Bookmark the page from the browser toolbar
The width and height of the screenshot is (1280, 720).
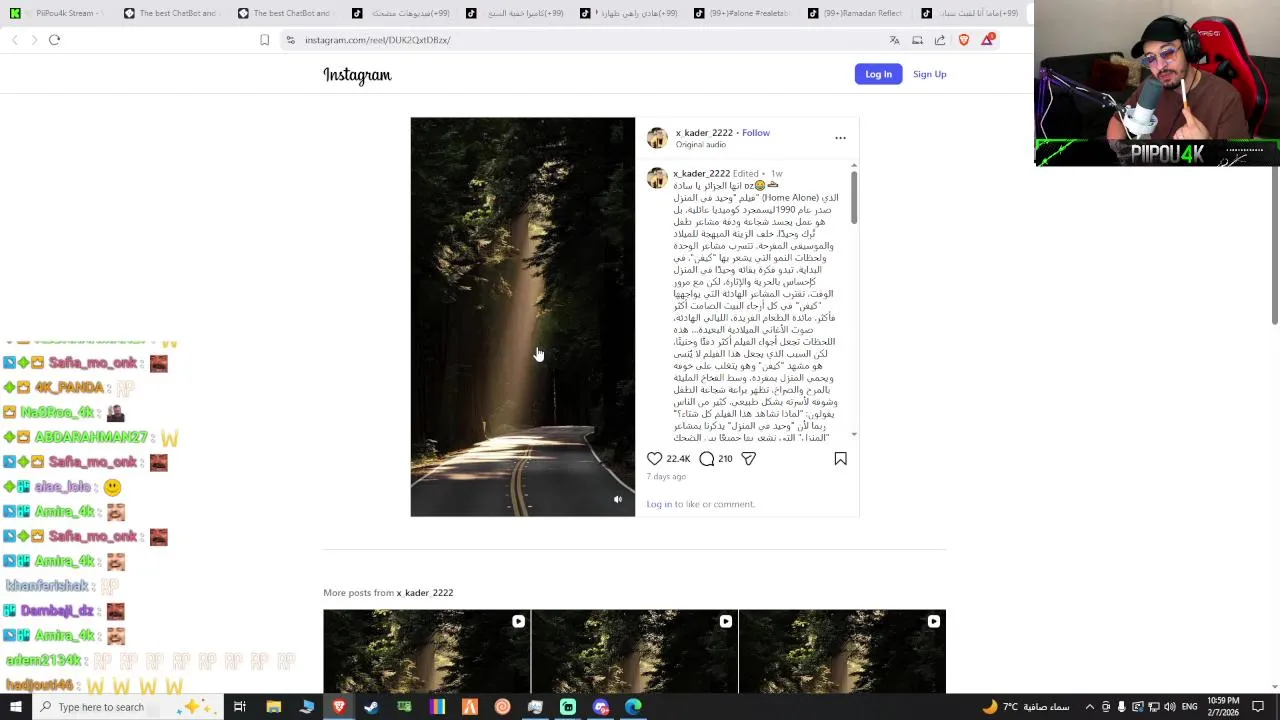coord(264,40)
